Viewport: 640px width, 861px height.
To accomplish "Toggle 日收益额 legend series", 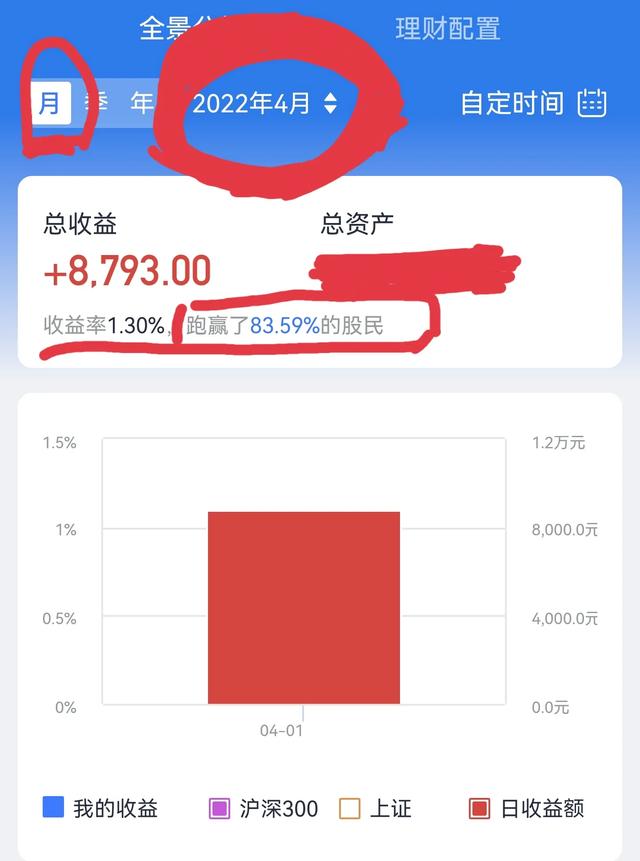I will [527, 808].
